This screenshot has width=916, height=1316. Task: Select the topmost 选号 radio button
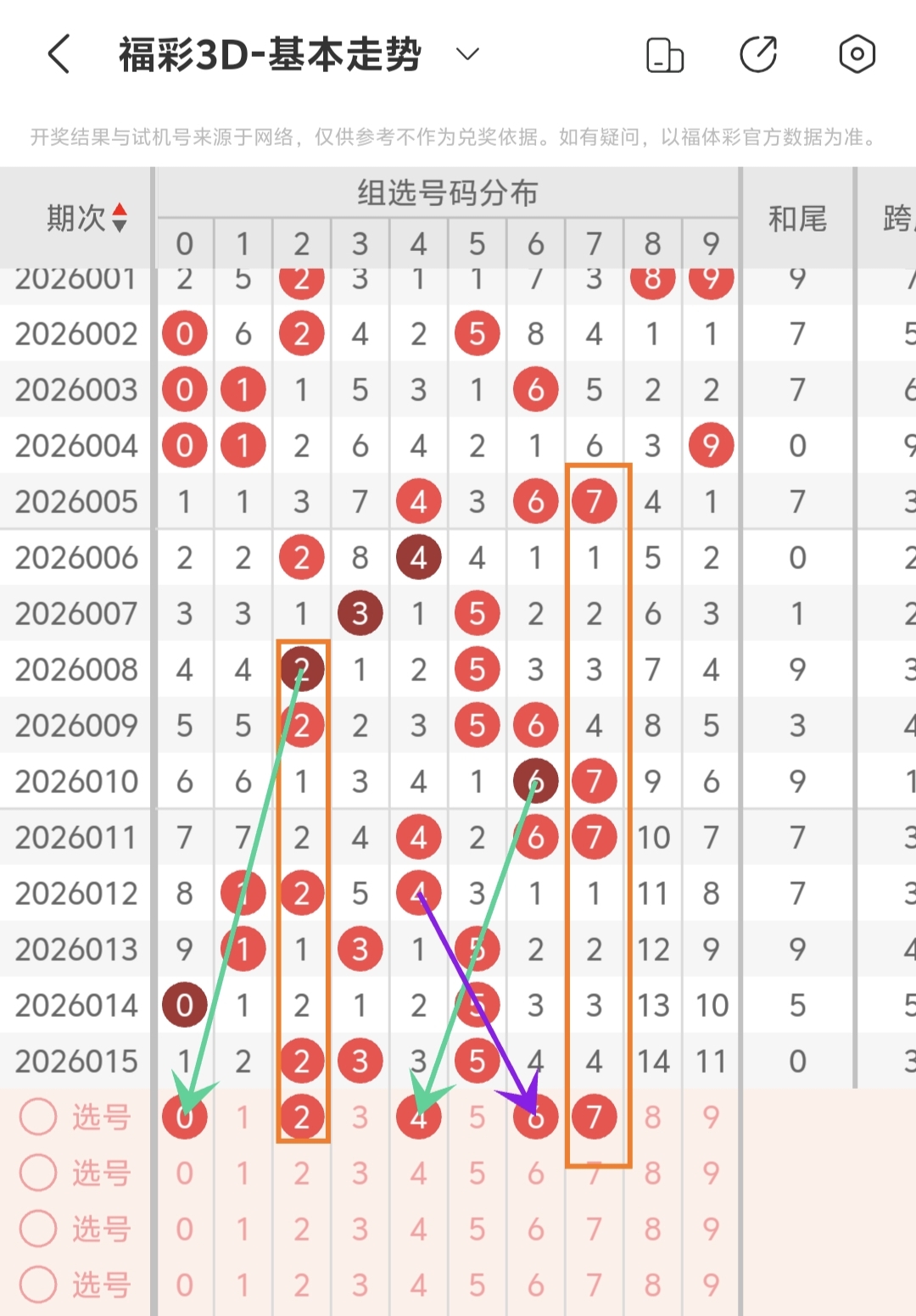[x=38, y=1117]
